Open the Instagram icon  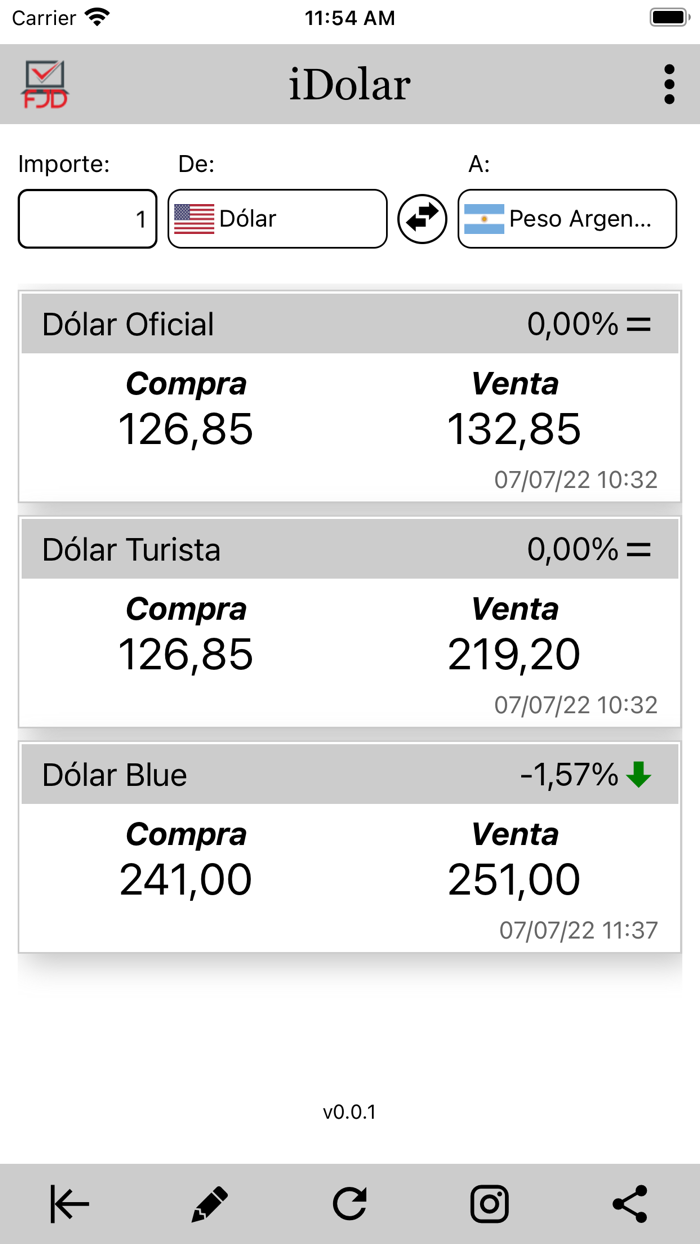pyautogui.click(x=490, y=1204)
